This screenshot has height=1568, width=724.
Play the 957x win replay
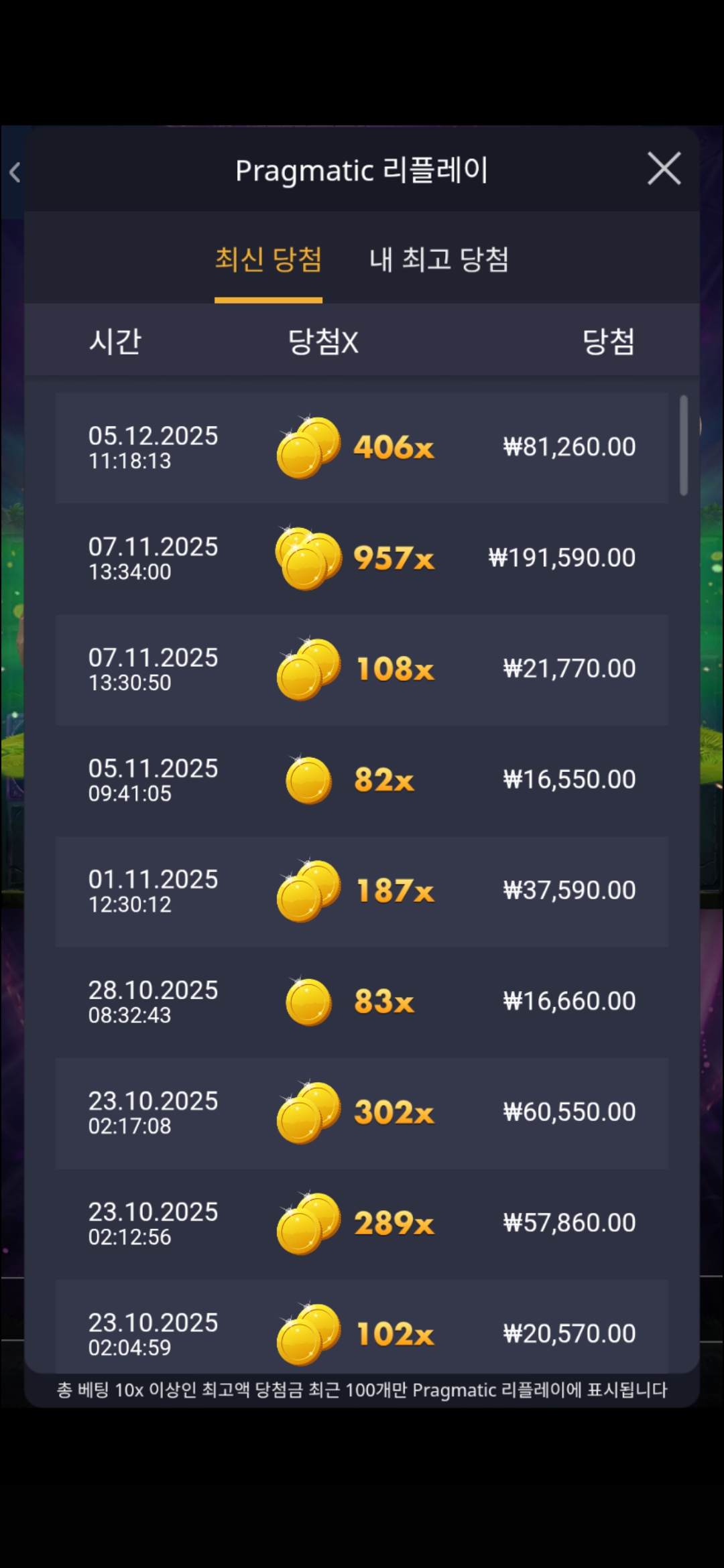tap(362, 558)
